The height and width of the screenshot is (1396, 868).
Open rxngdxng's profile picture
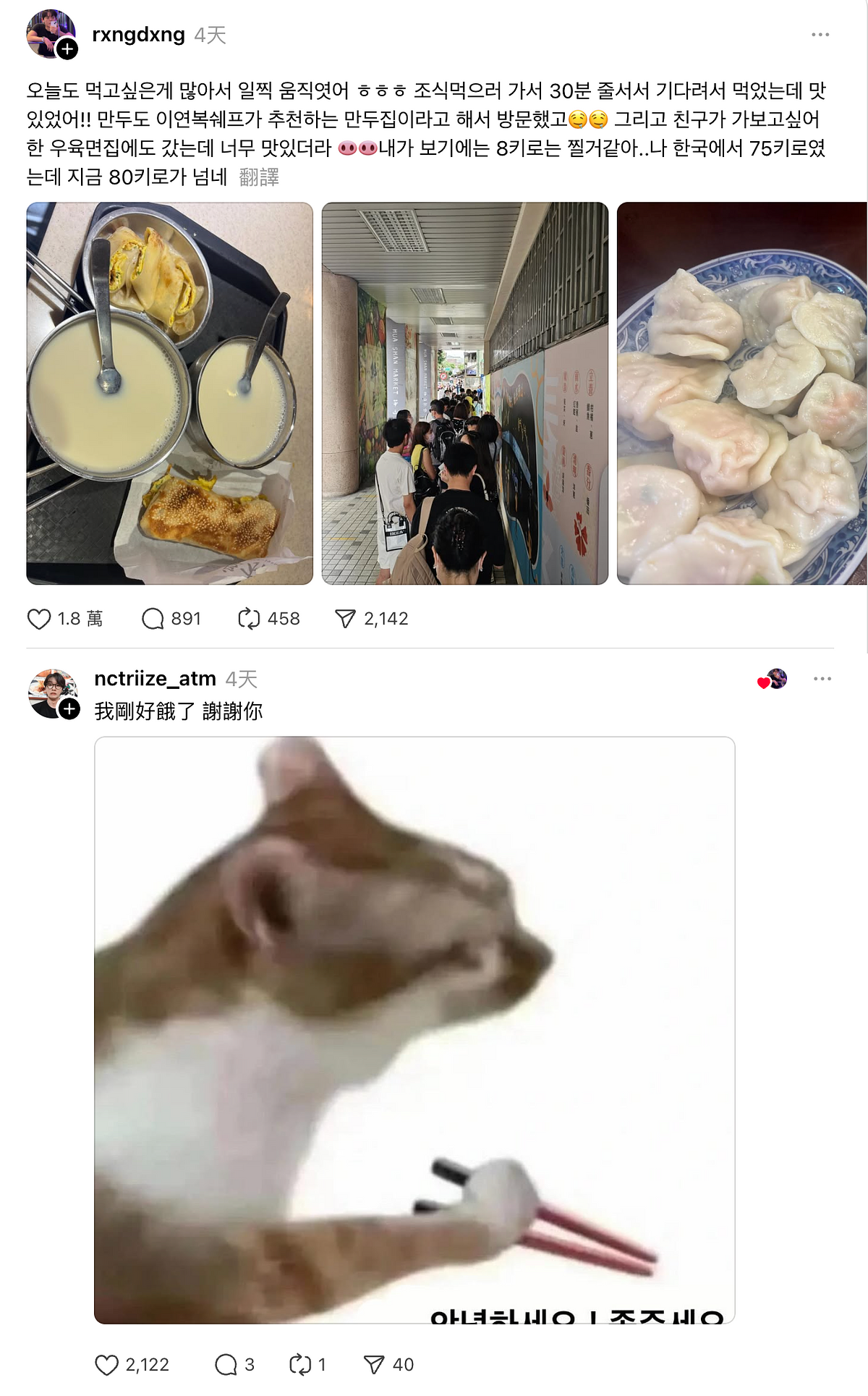point(49,32)
